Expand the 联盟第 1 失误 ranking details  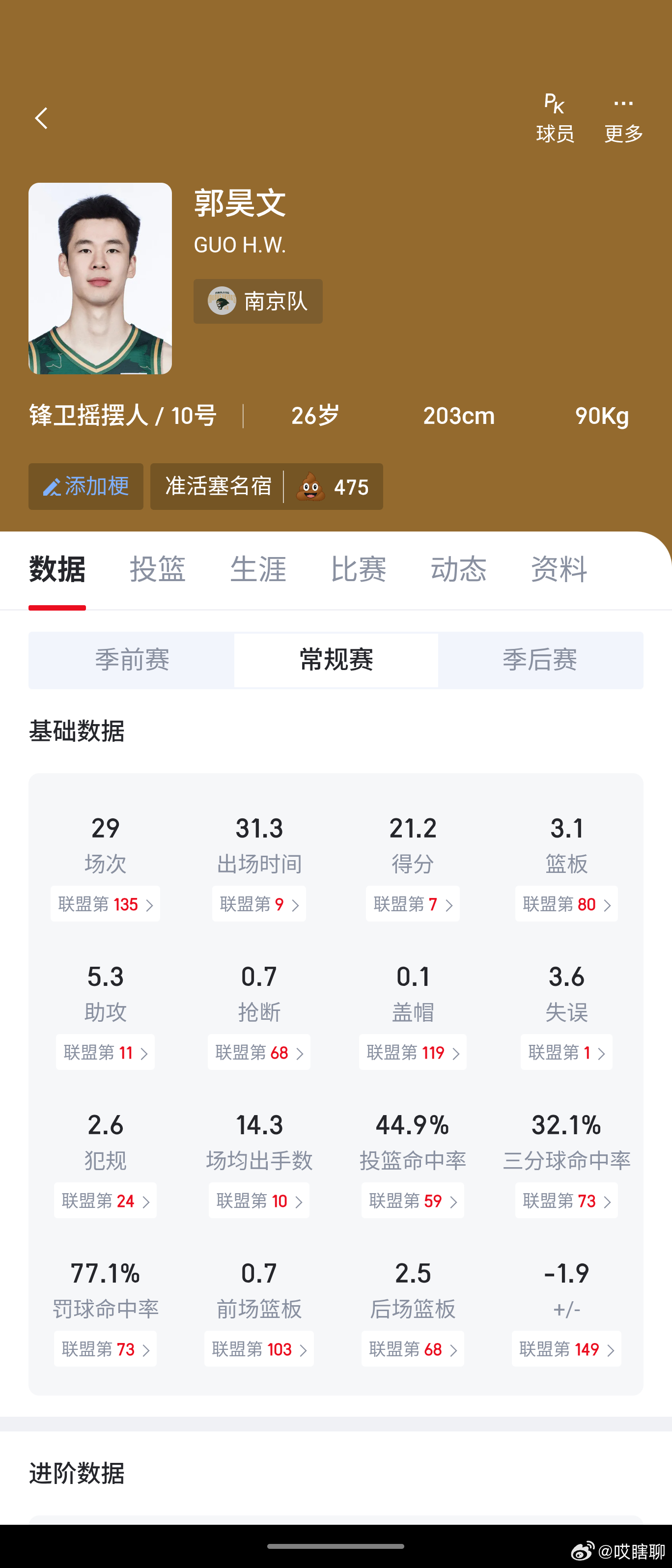point(565,1052)
